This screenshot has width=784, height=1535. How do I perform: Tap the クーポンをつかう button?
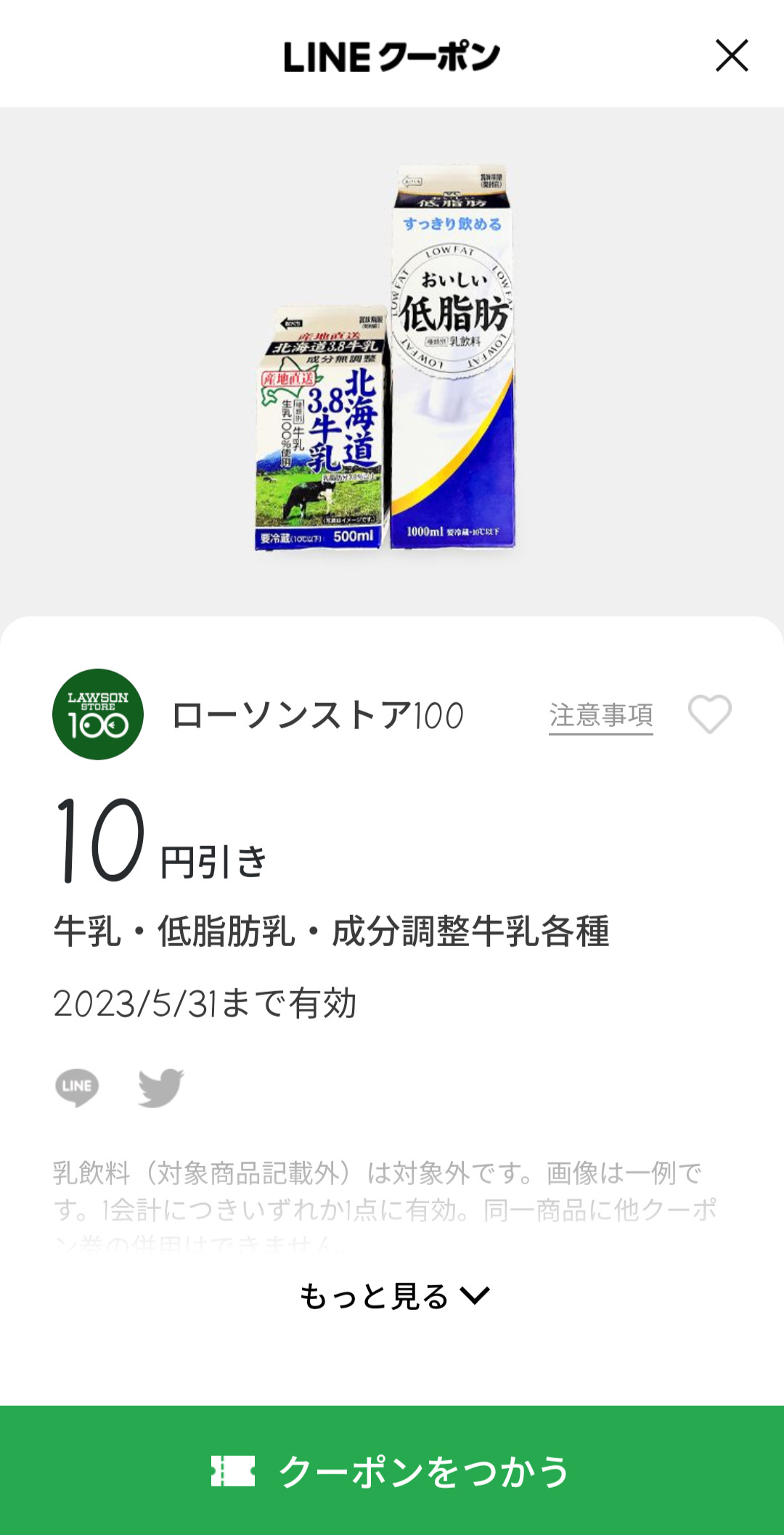pyautogui.click(x=392, y=1470)
